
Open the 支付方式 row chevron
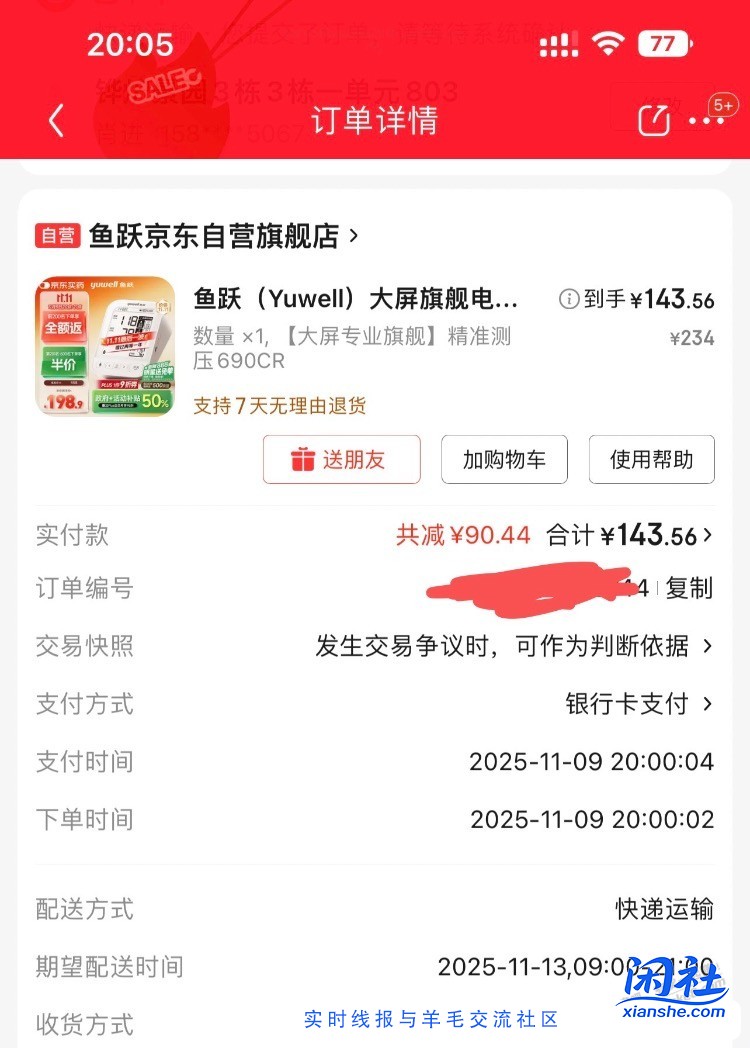[707, 704]
